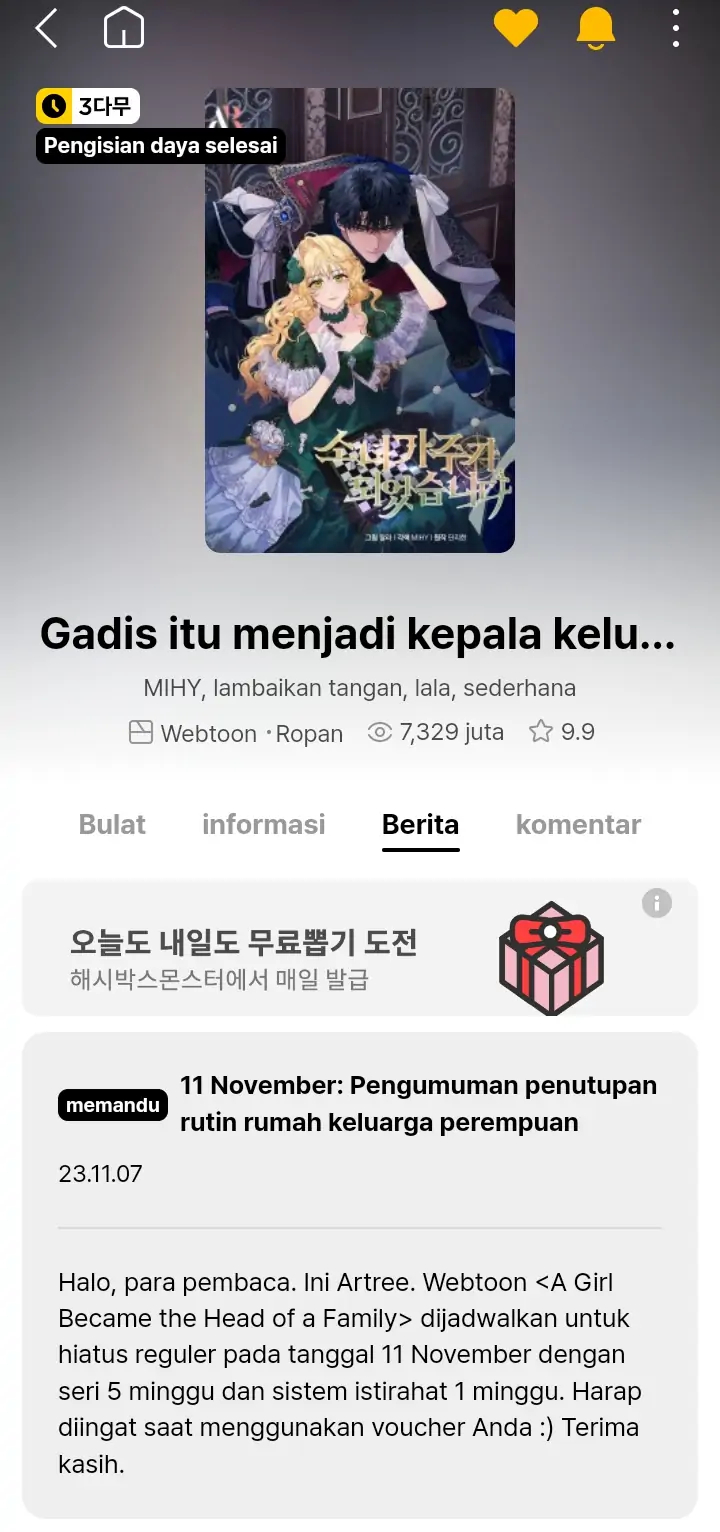Go back using the arrow icon
720x1532 pixels.
46,28
